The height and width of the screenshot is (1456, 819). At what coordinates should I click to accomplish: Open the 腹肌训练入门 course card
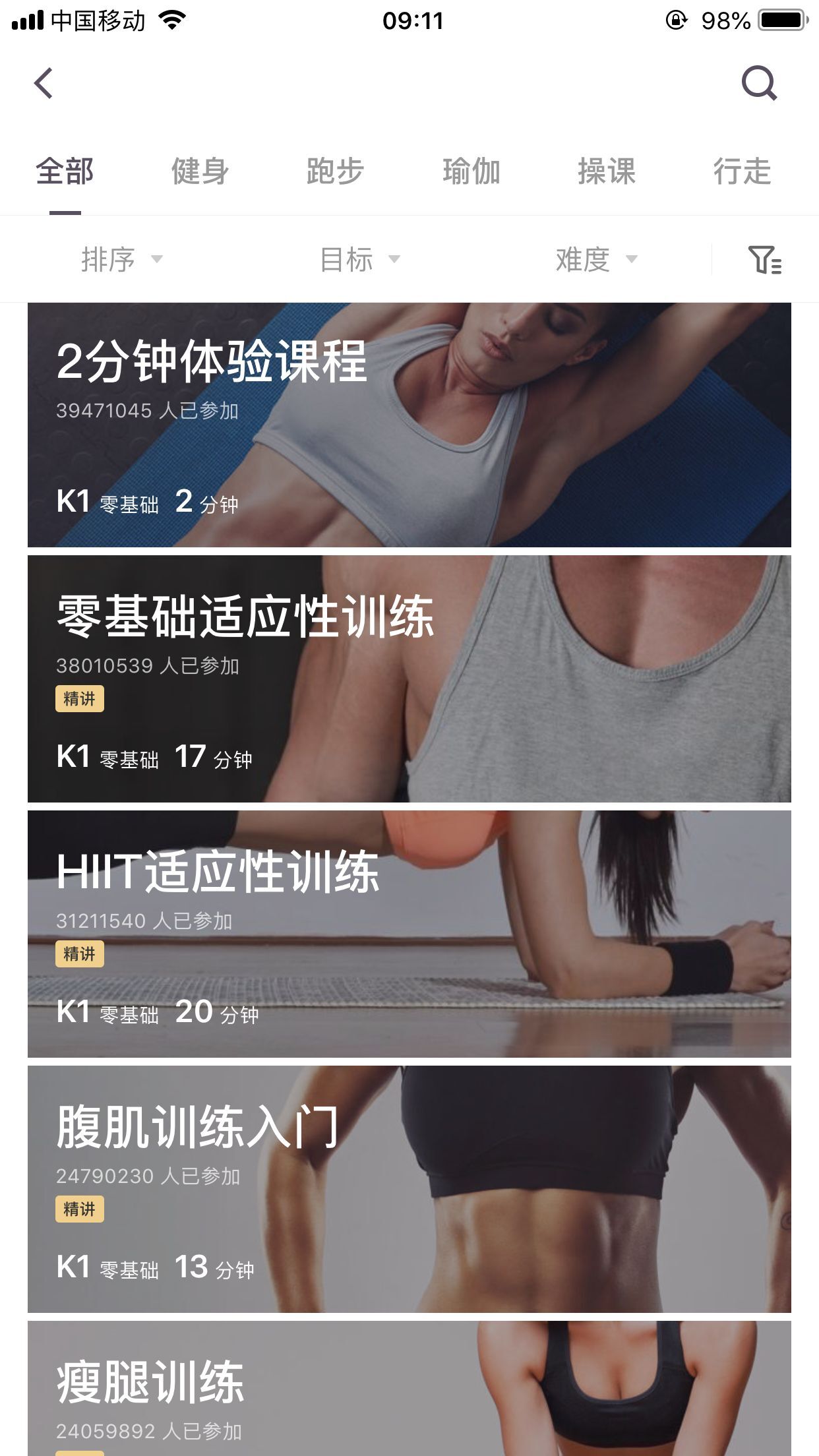(x=409, y=1189)
